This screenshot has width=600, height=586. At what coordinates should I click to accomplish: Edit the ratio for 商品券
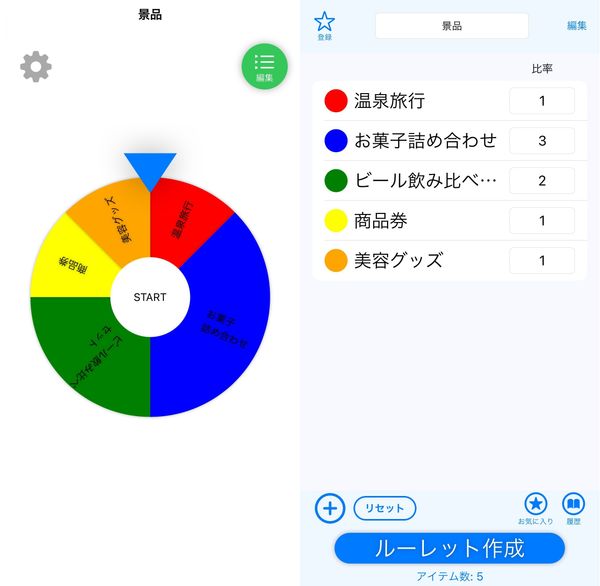pos(542,220)
